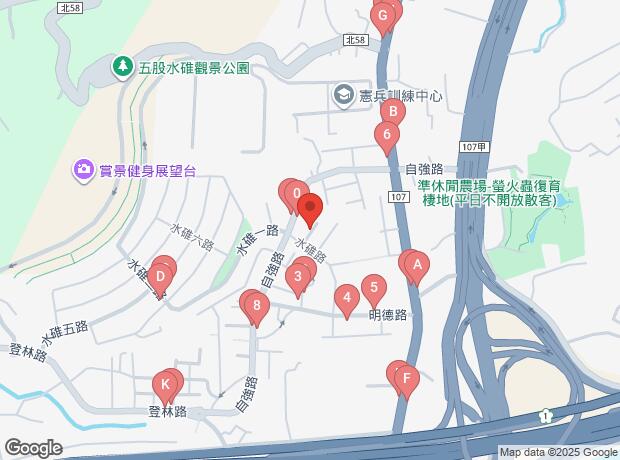Open map marker 6
The width and height of the screenshot is (620, 460).
point(387,135)
